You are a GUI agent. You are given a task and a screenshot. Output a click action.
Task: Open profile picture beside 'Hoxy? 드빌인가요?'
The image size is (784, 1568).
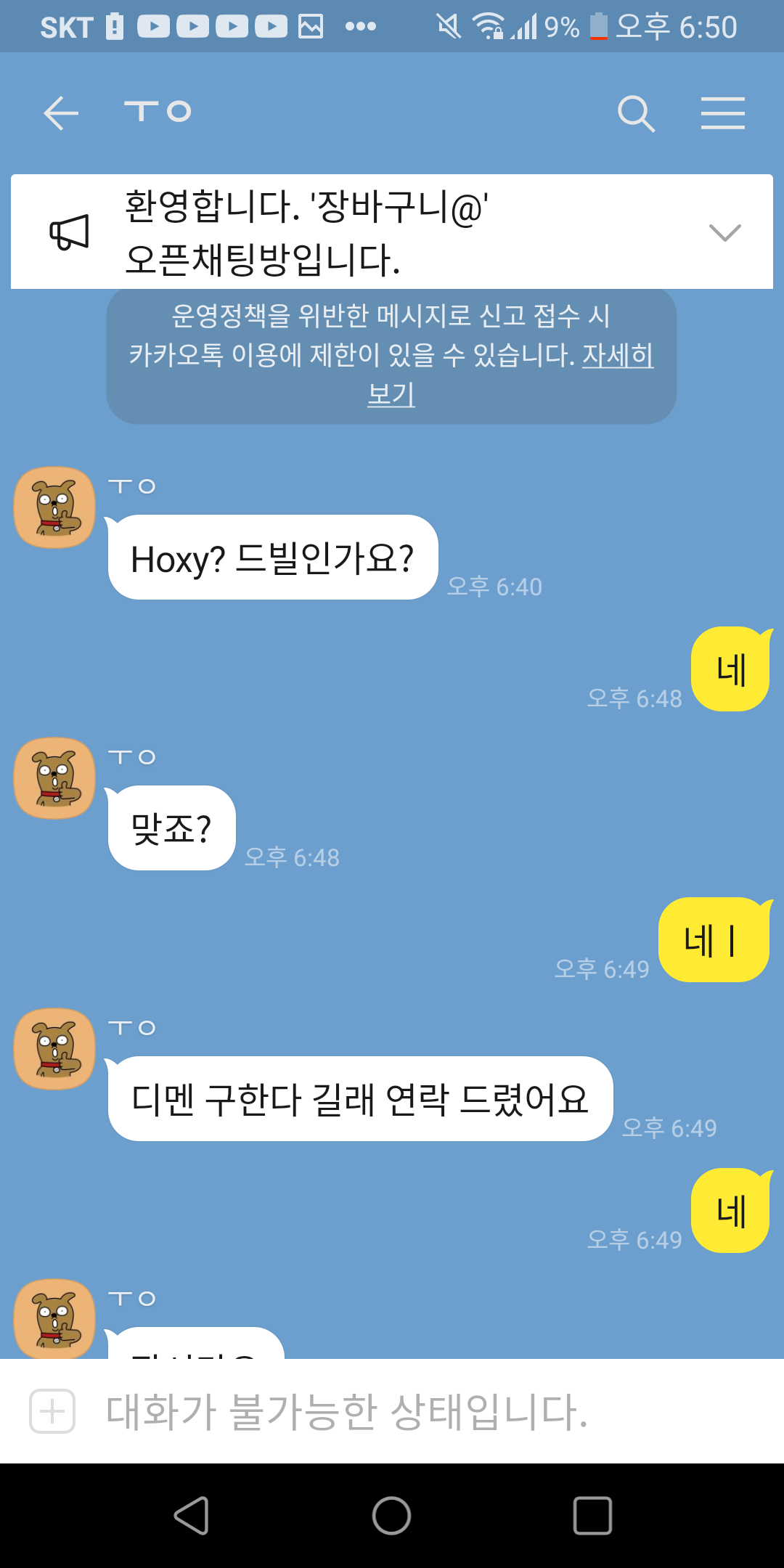pyautogui.click(x=54, y=507)
